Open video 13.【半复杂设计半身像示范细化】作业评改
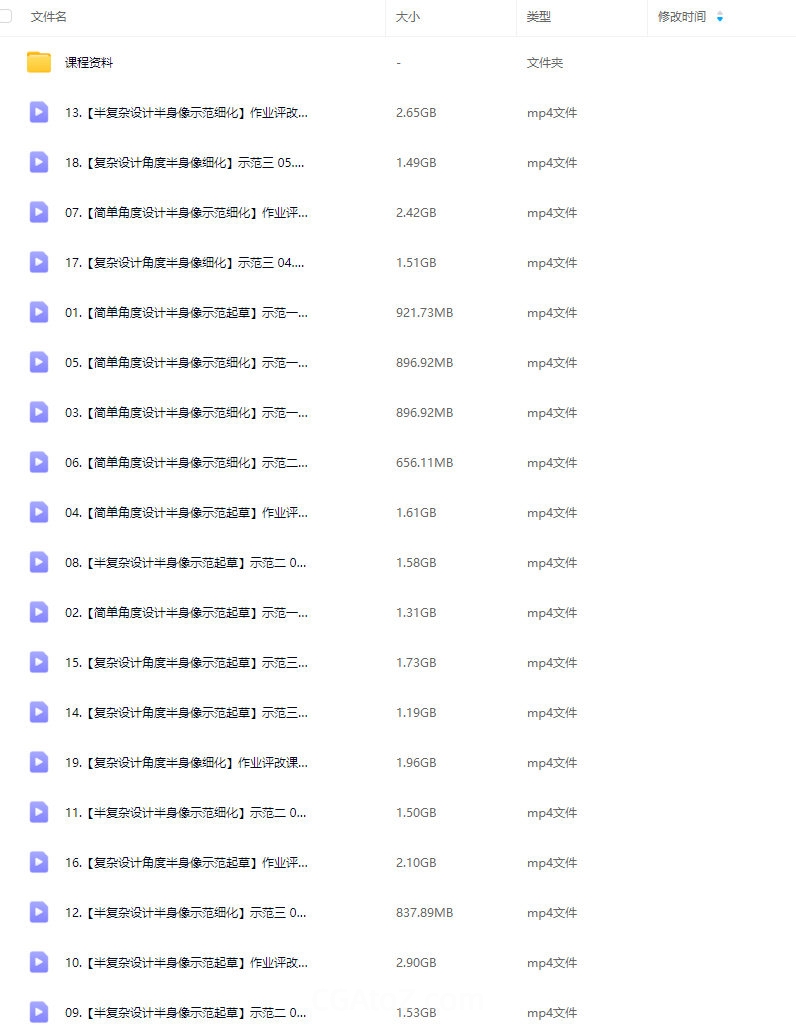The image size is (796, 1030). pos(186,113)
